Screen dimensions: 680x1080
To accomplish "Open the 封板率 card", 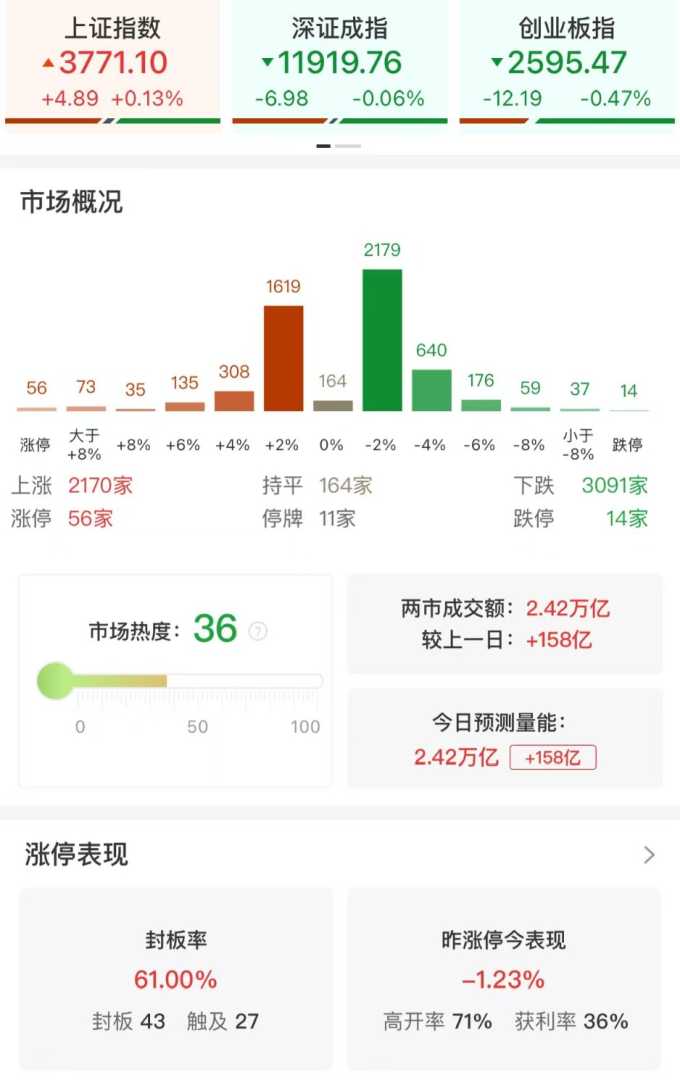I will point(176,978).
